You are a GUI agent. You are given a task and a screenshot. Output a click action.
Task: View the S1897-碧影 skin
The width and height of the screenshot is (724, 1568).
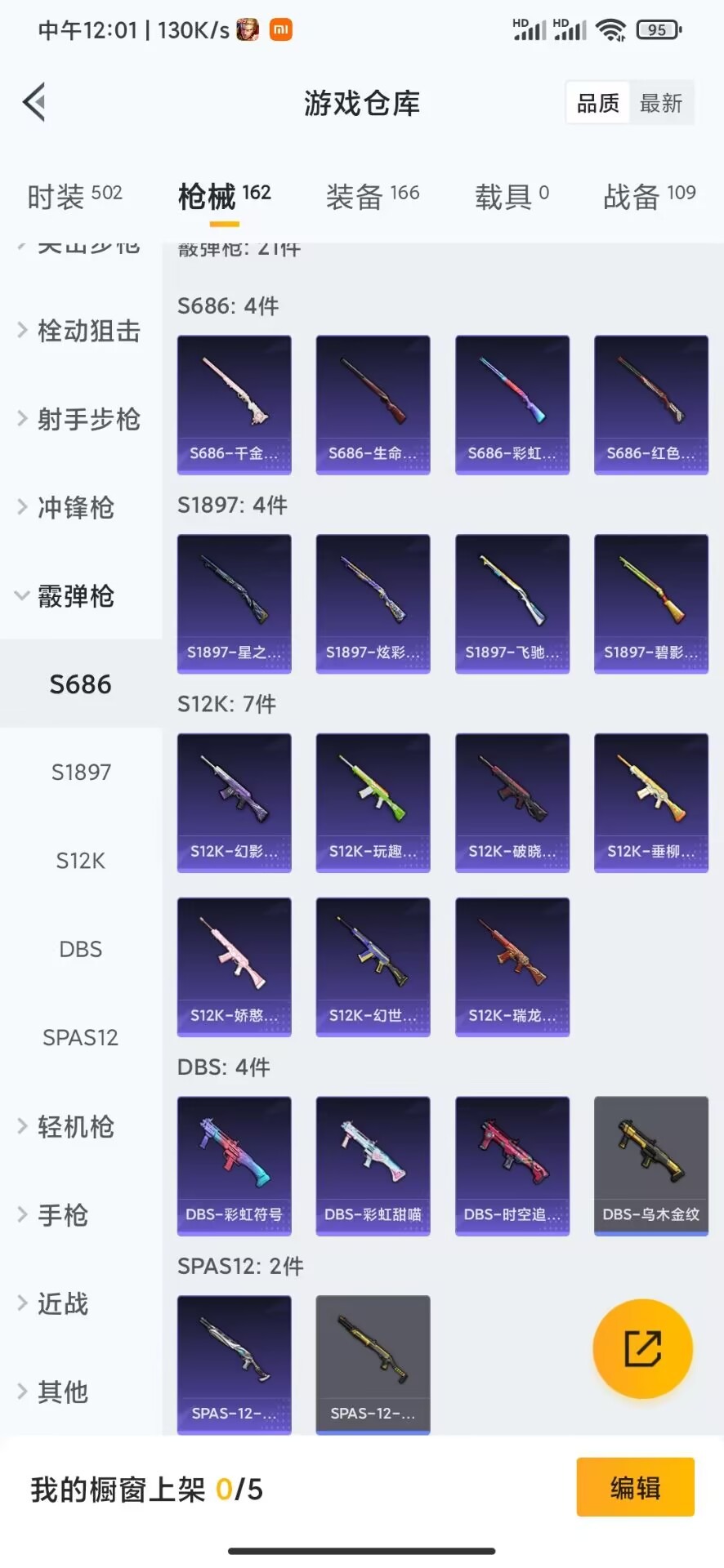pyautogui.click(x=650, y=604)
